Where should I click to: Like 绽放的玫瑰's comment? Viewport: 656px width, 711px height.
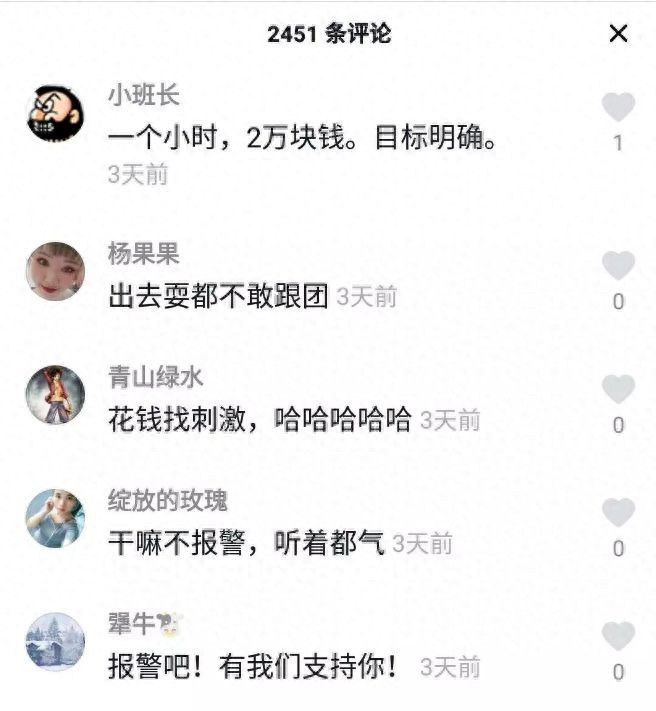(x=619, y=513)
